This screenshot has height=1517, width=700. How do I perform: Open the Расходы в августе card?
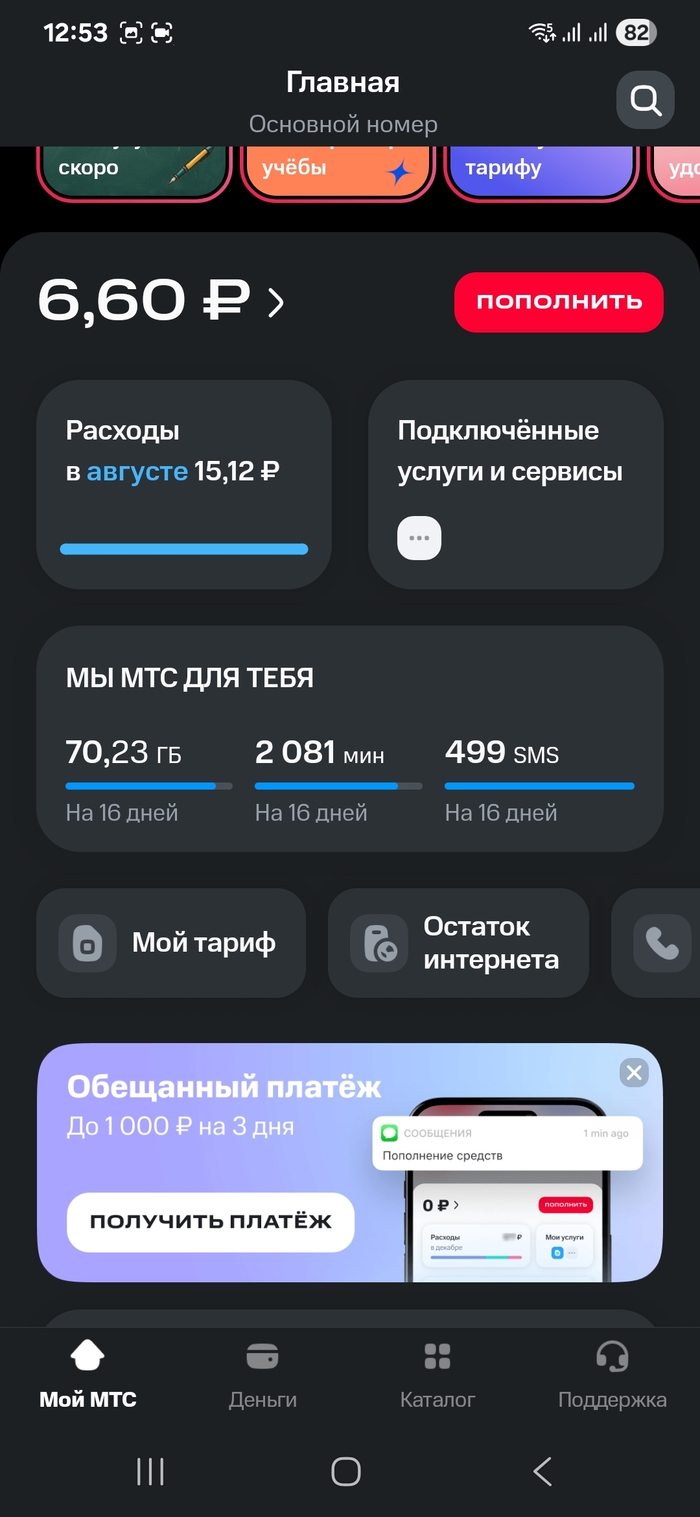pos(184,484)
